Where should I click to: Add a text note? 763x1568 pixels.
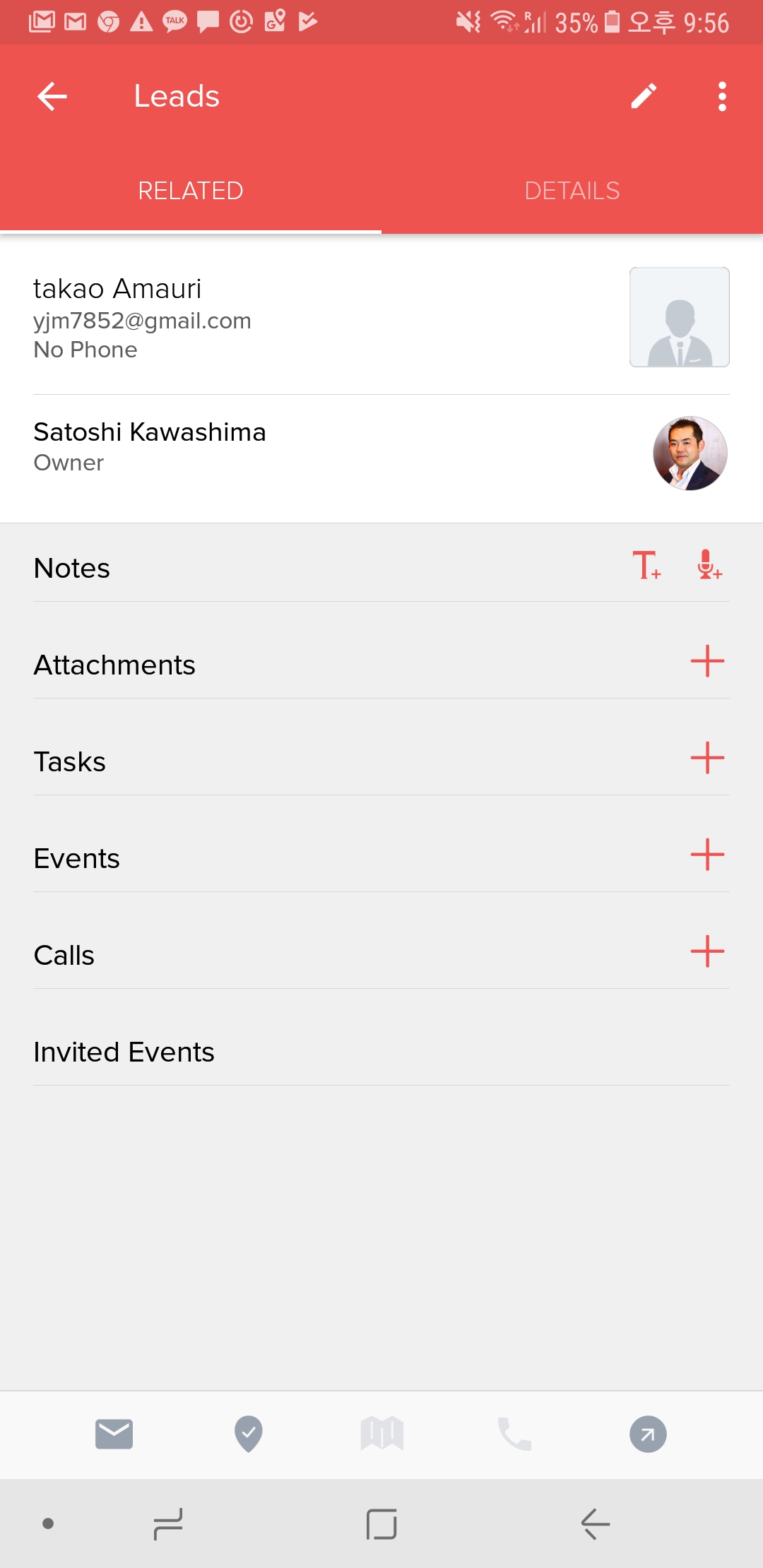(x=646, y=566)
